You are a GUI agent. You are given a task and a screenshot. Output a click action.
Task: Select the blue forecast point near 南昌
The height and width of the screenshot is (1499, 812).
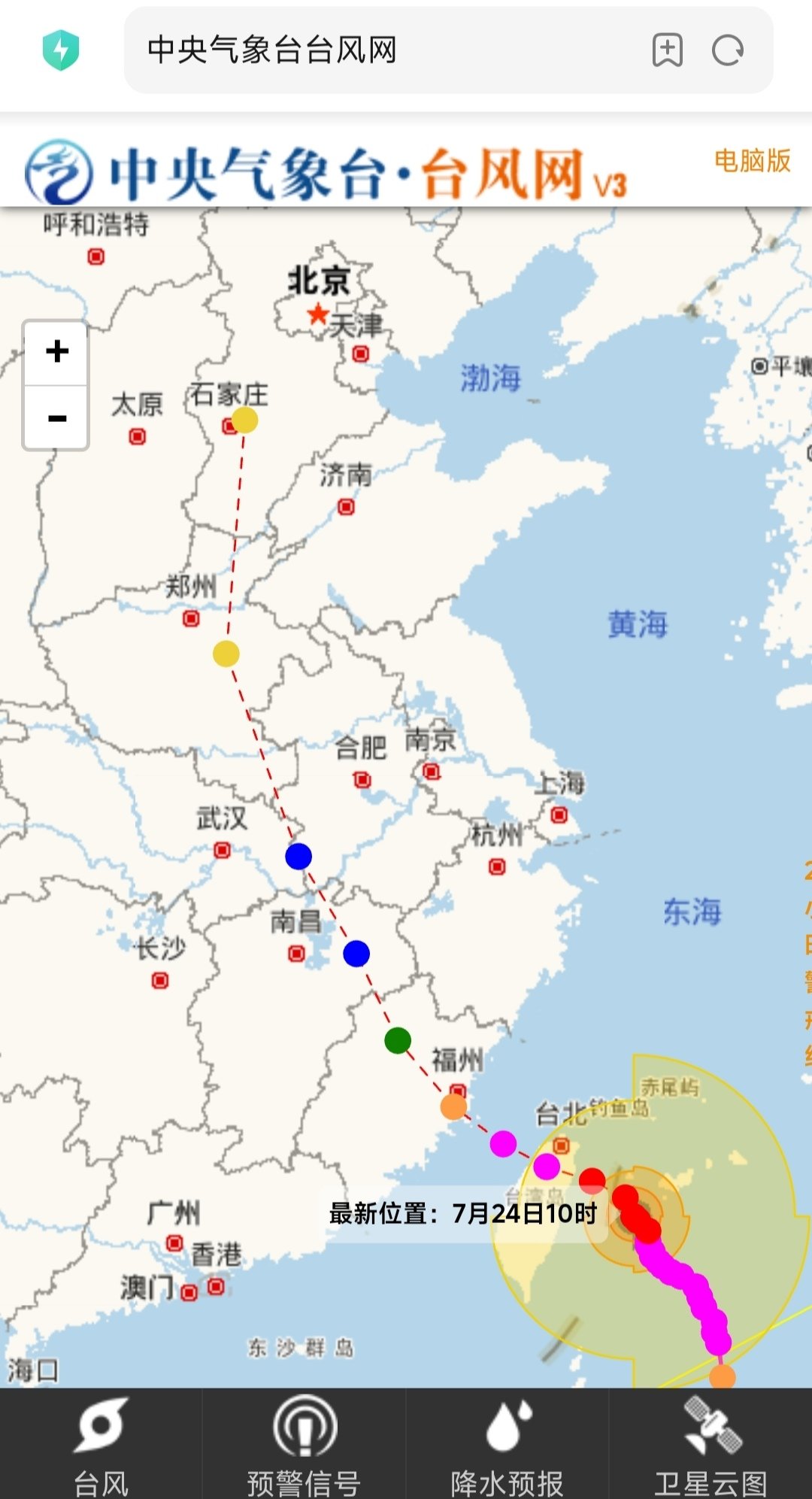pyautogui.click(x=356, y=954)
